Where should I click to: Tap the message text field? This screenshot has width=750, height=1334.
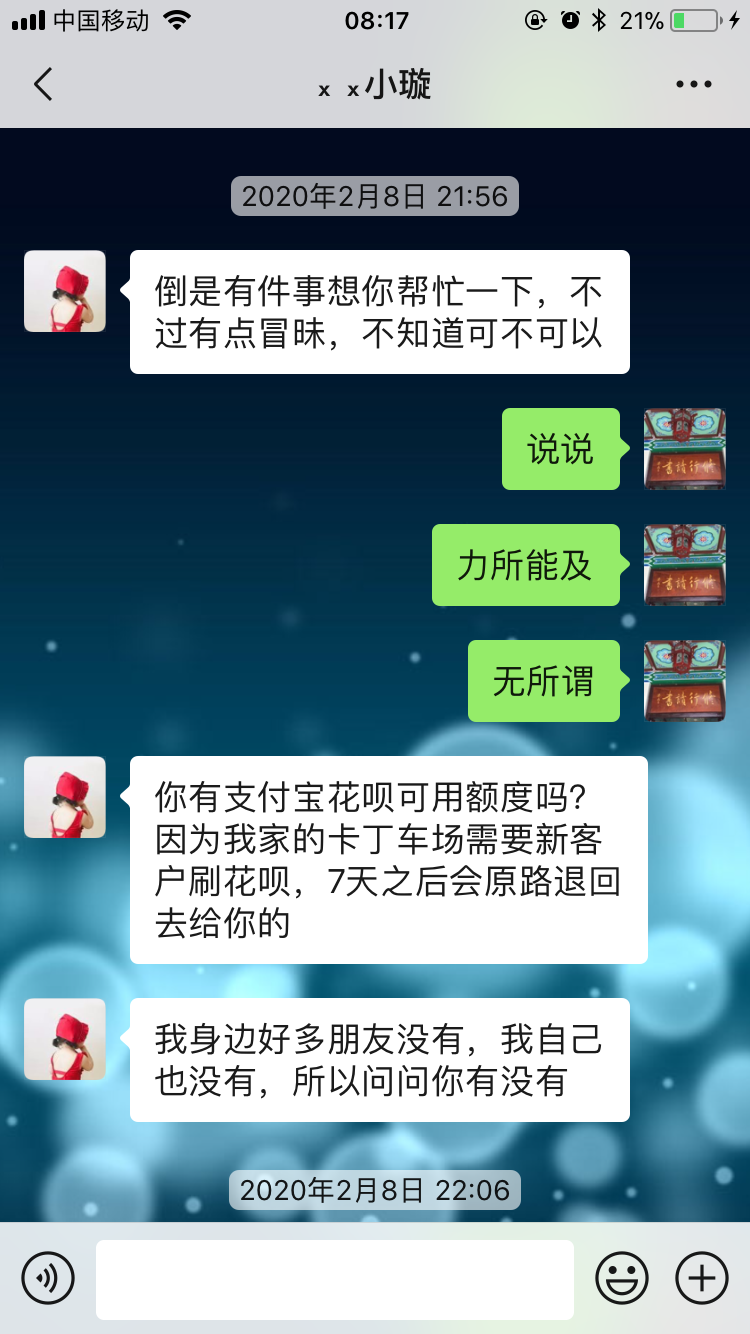335,1279
